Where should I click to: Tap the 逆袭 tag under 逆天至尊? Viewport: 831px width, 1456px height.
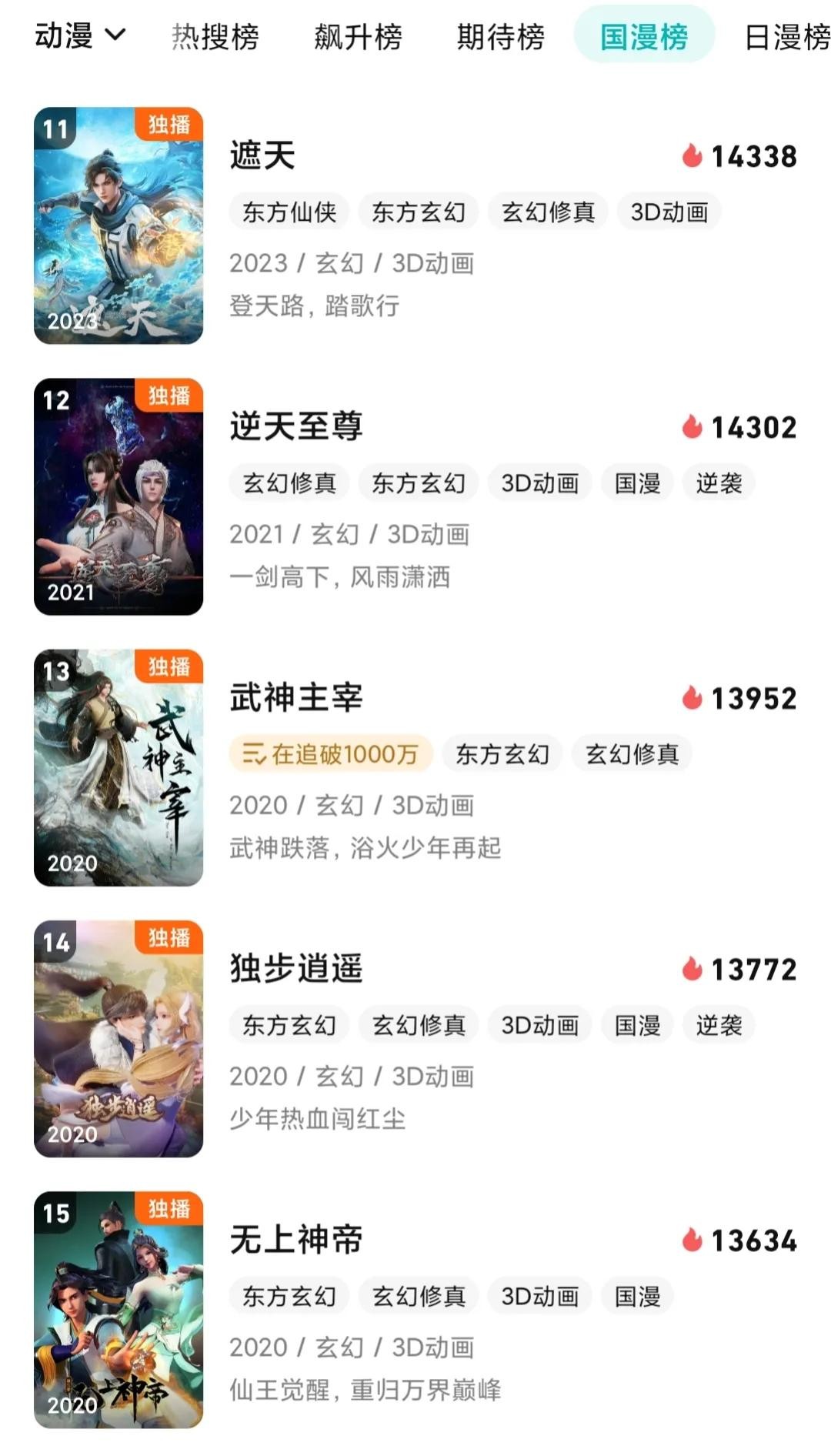click(x=719, y=483)
